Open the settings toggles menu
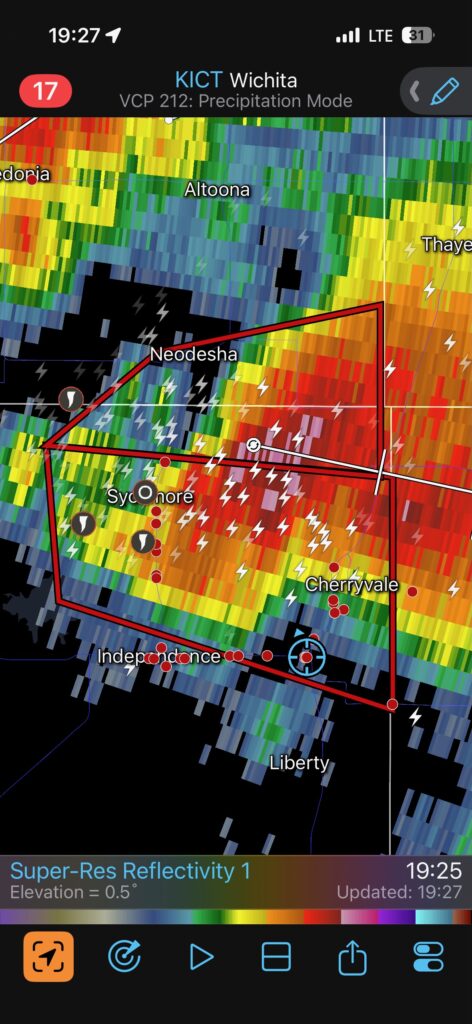Screen dimensions: 472x1024 428,957
